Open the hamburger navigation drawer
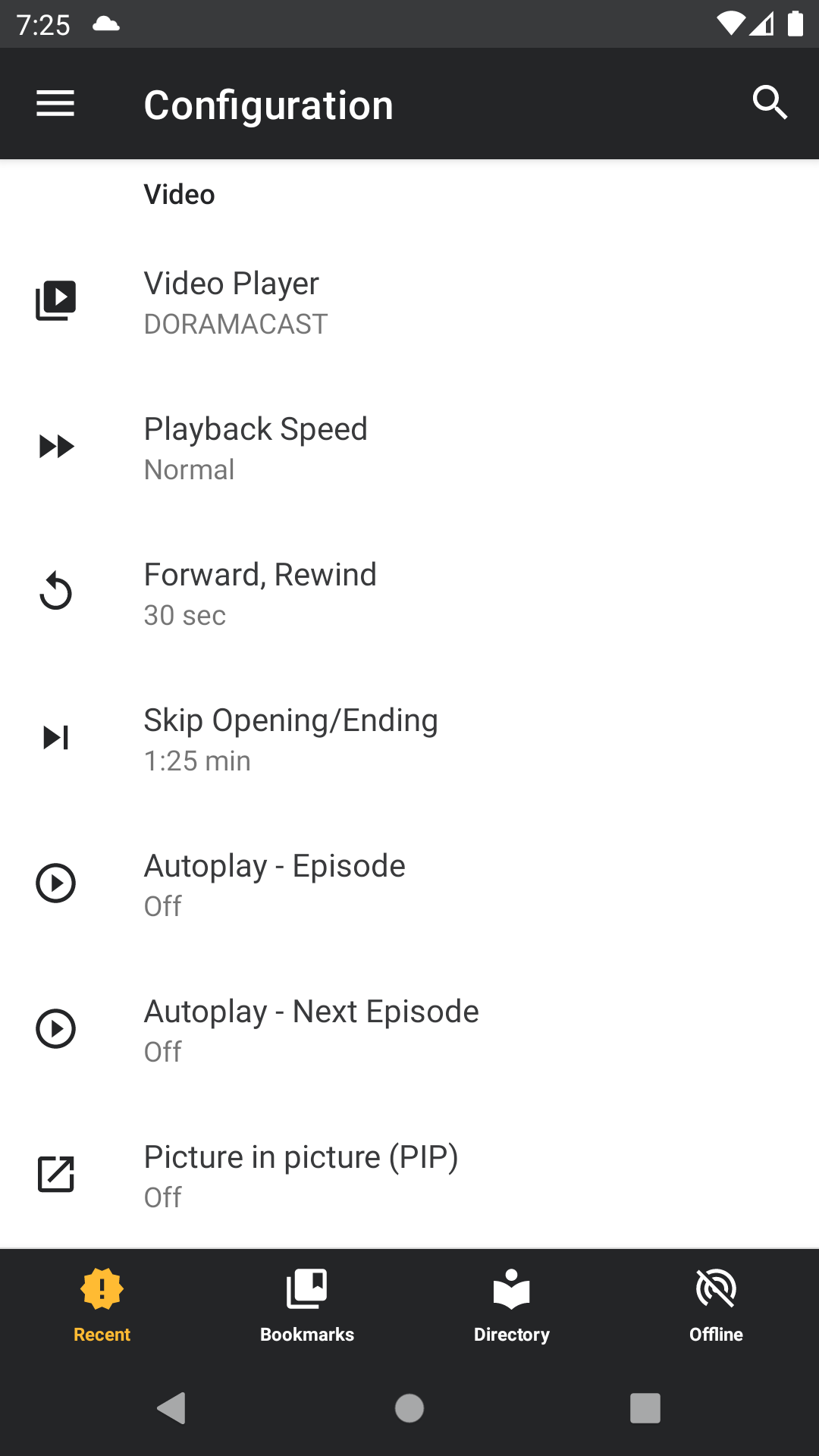 (55, 104)
